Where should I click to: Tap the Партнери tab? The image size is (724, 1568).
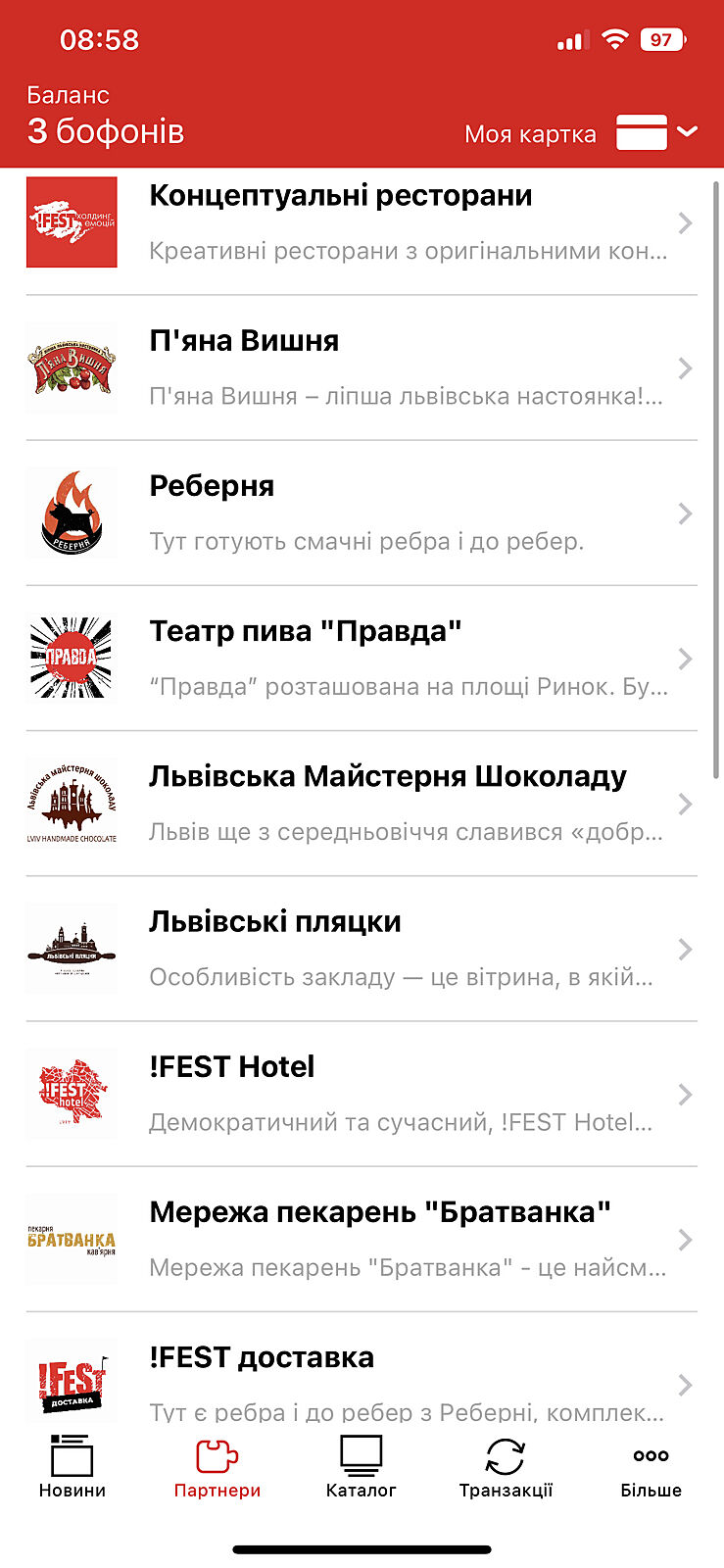[217, 1467]
